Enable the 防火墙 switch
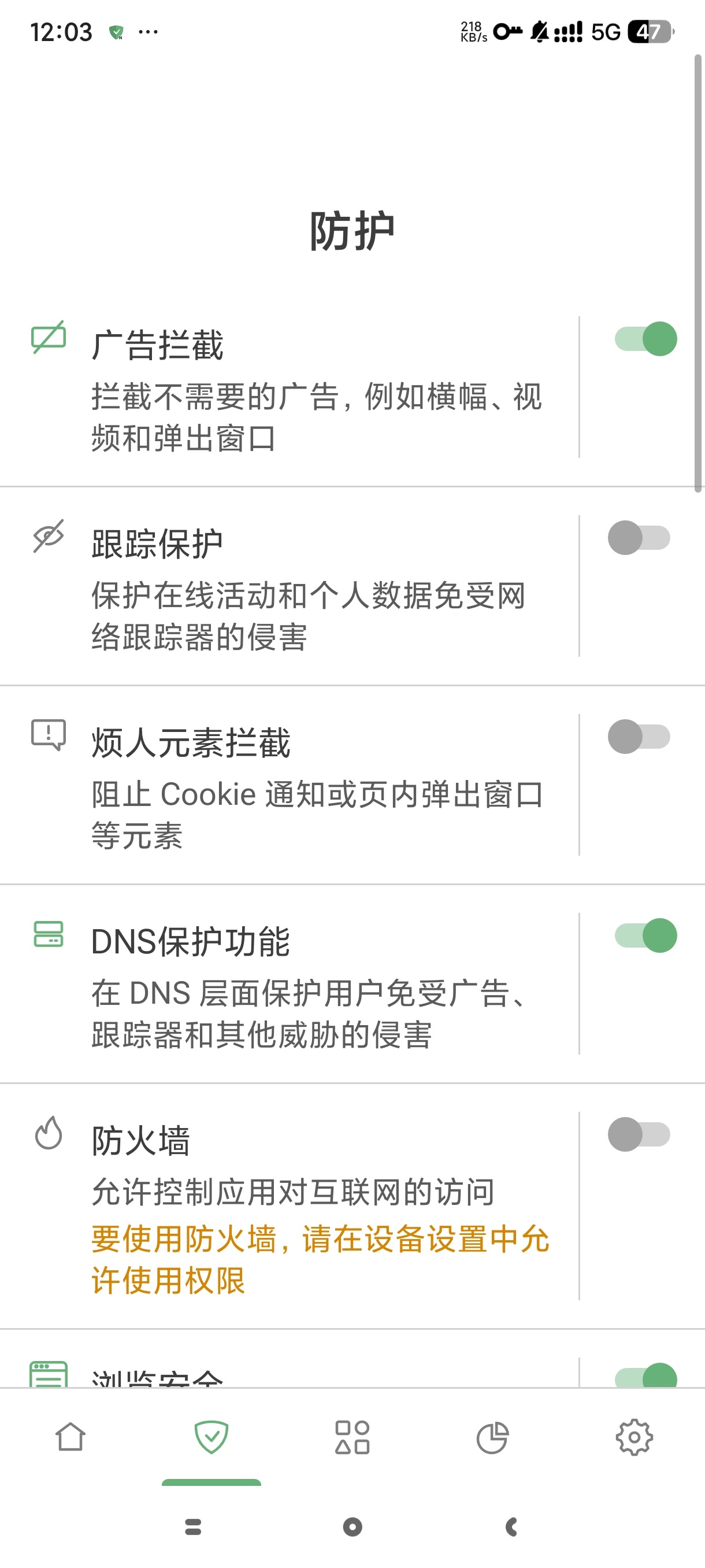The width and height of the screenshot is (705, 1568). pyautogui.click(x=639, y=1134)
